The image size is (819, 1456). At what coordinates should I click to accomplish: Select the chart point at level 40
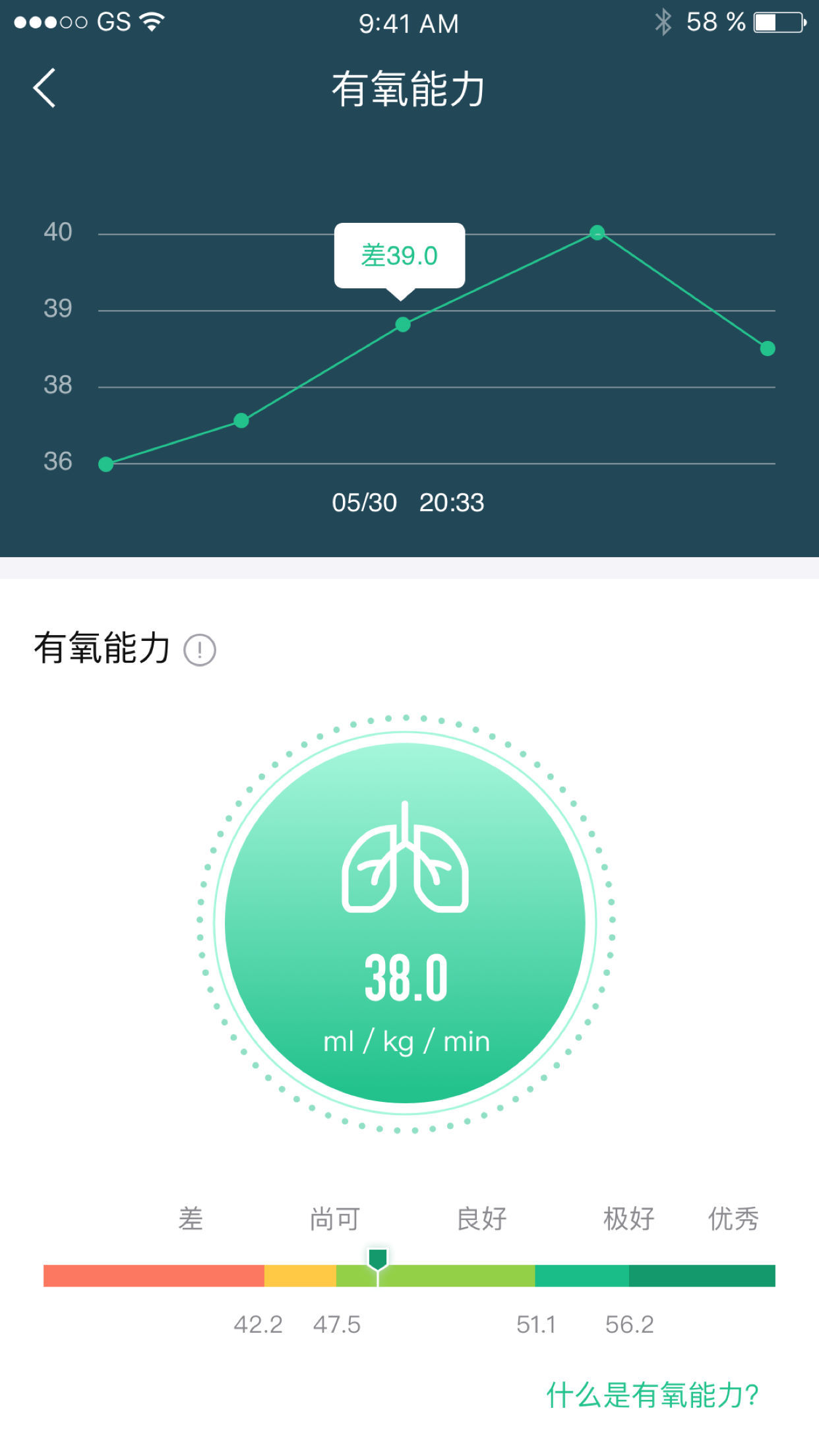[597, 233]
